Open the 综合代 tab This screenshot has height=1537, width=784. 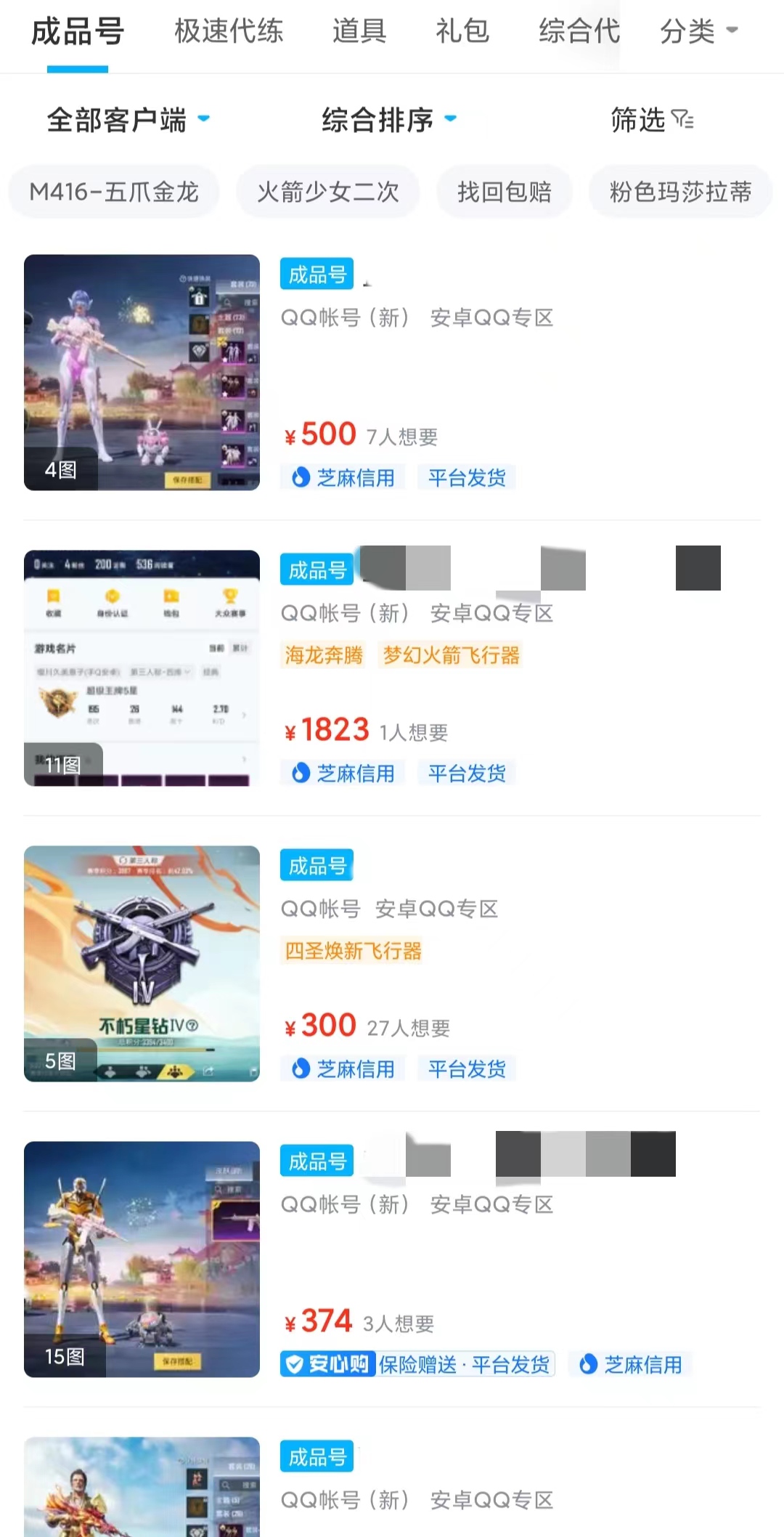[x=579, y=31]
